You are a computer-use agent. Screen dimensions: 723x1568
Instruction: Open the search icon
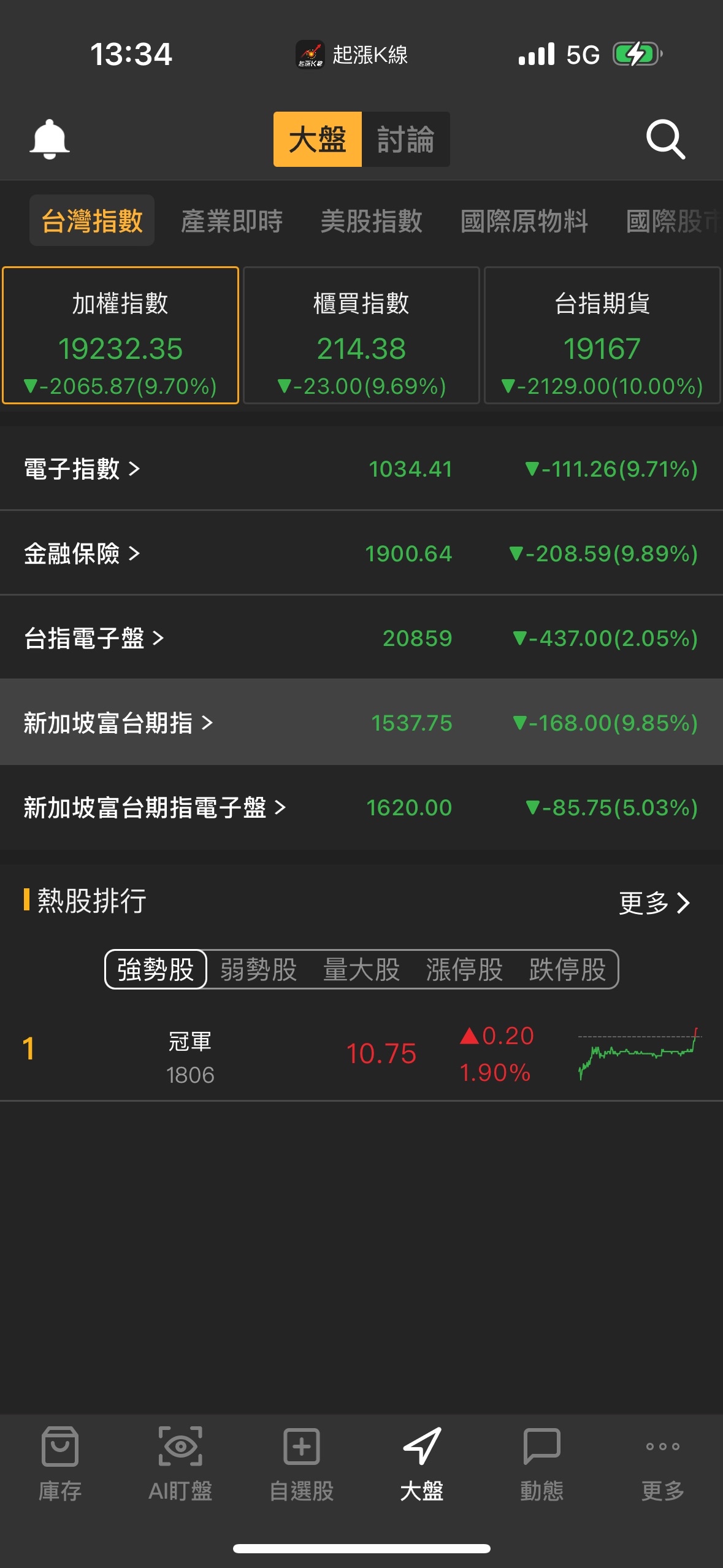click(665, 139)
